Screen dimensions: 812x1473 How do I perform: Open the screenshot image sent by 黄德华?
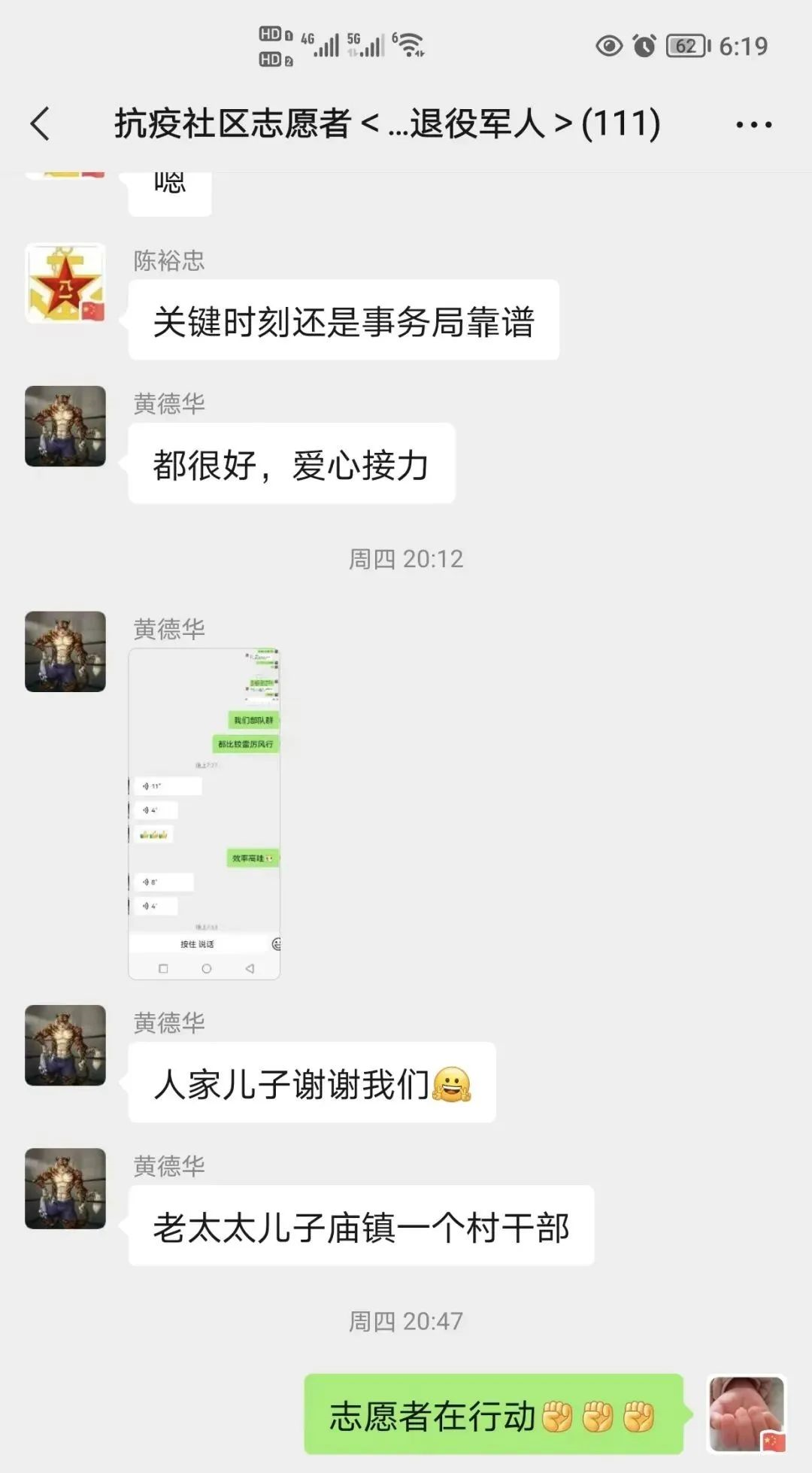(205, 813)
